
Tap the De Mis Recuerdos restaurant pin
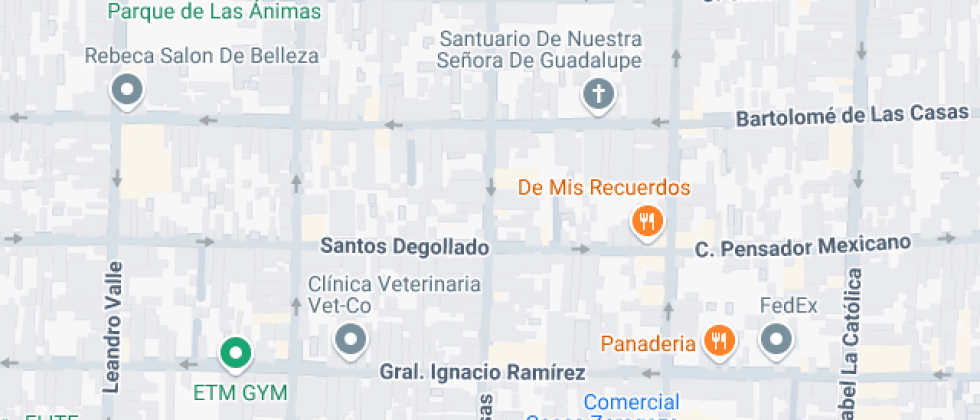click(649, 221)
